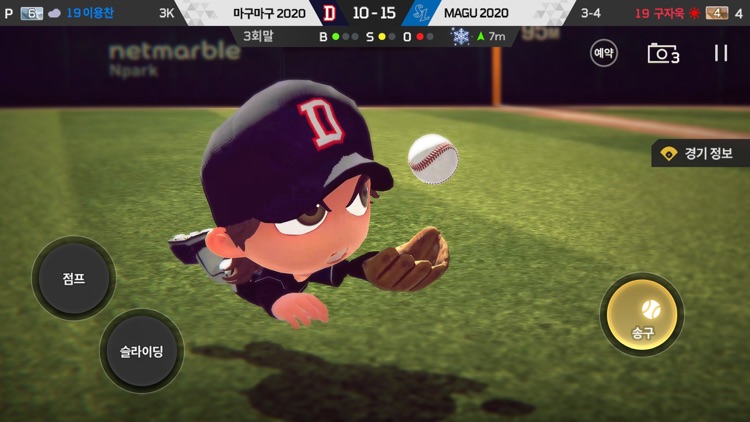Tap the 예약 (reserve) button

pos(604,53)
